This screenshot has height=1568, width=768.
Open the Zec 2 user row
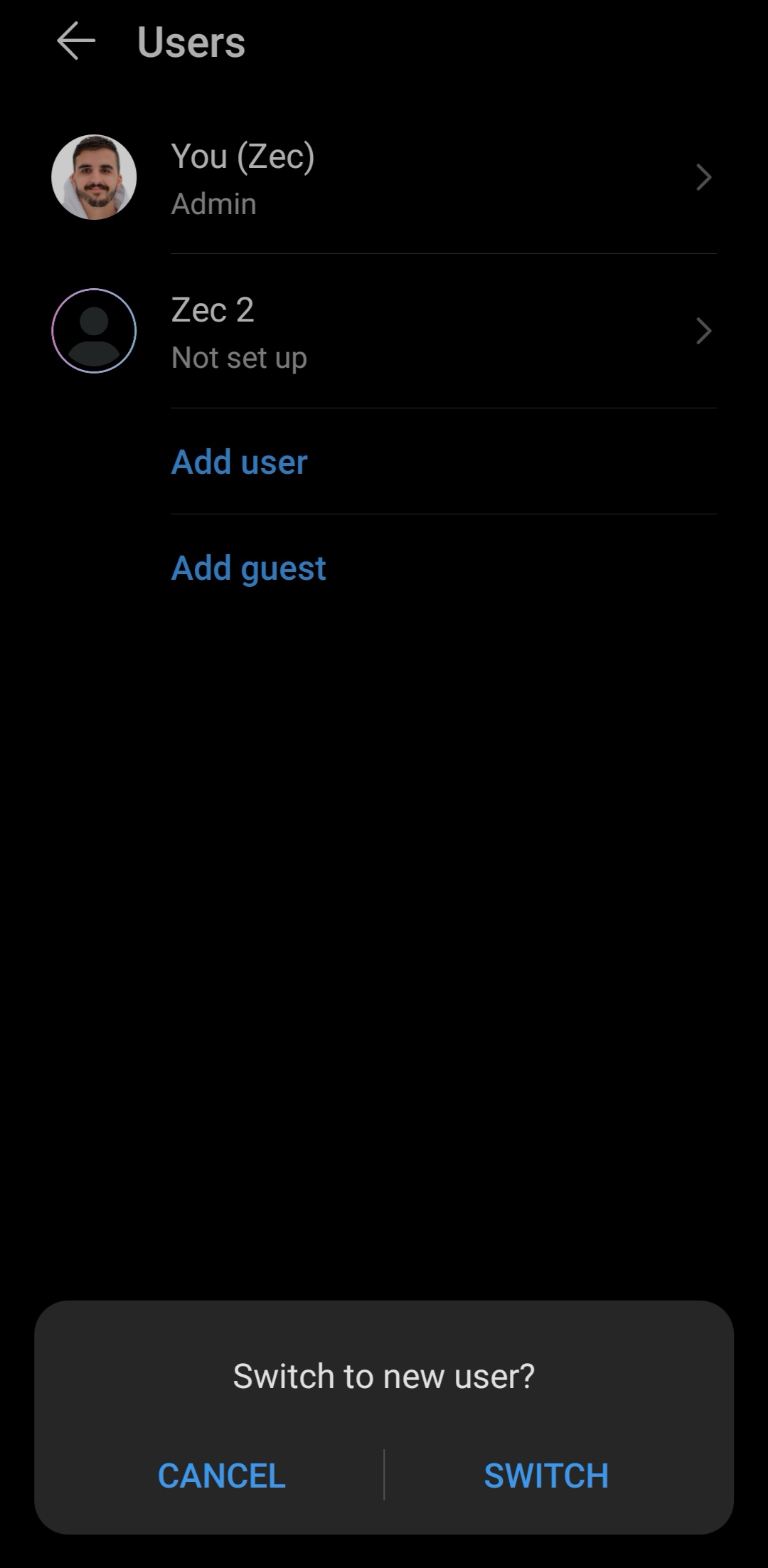[x=384, y=332]
